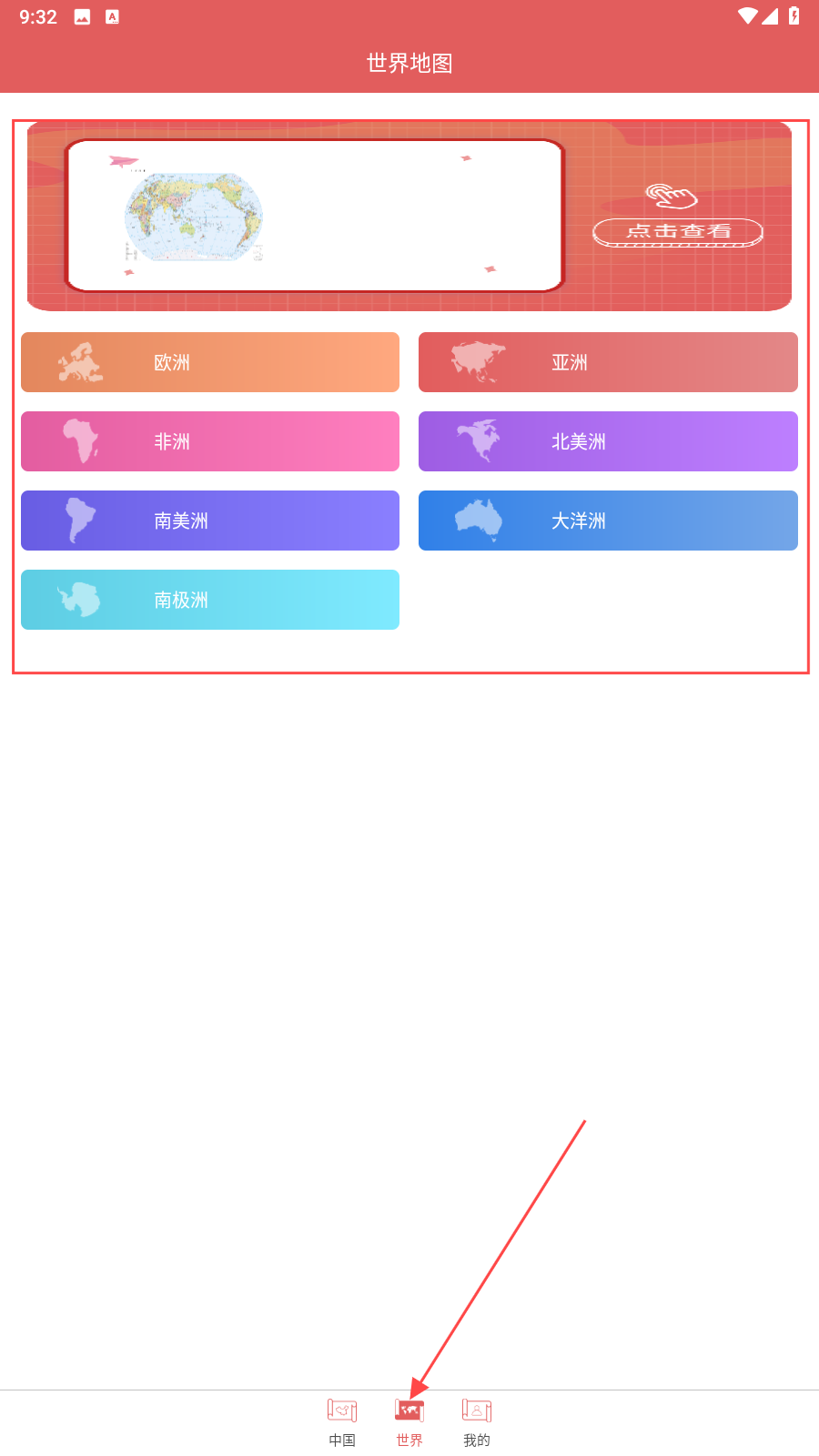Open the 欧洲 map
This screenshot has height=1456, width=819.
(210, 362)
